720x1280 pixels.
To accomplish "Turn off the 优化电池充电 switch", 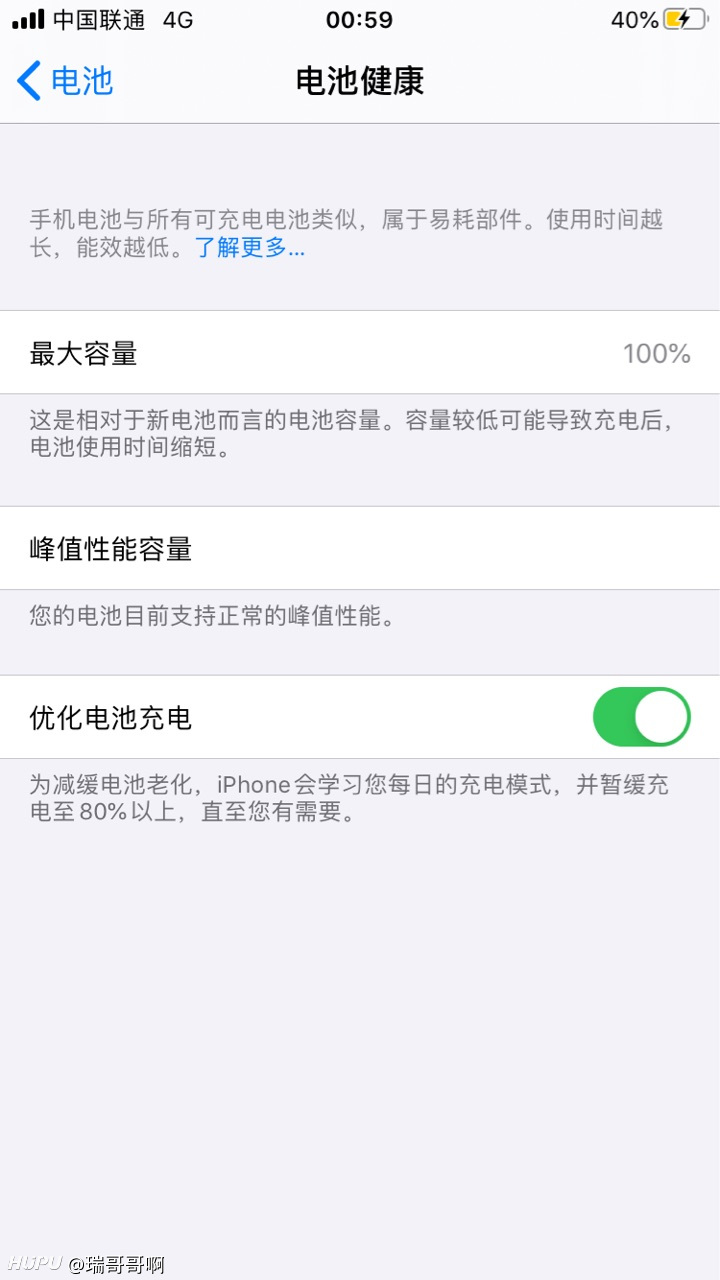I will [x=642, y=717].
